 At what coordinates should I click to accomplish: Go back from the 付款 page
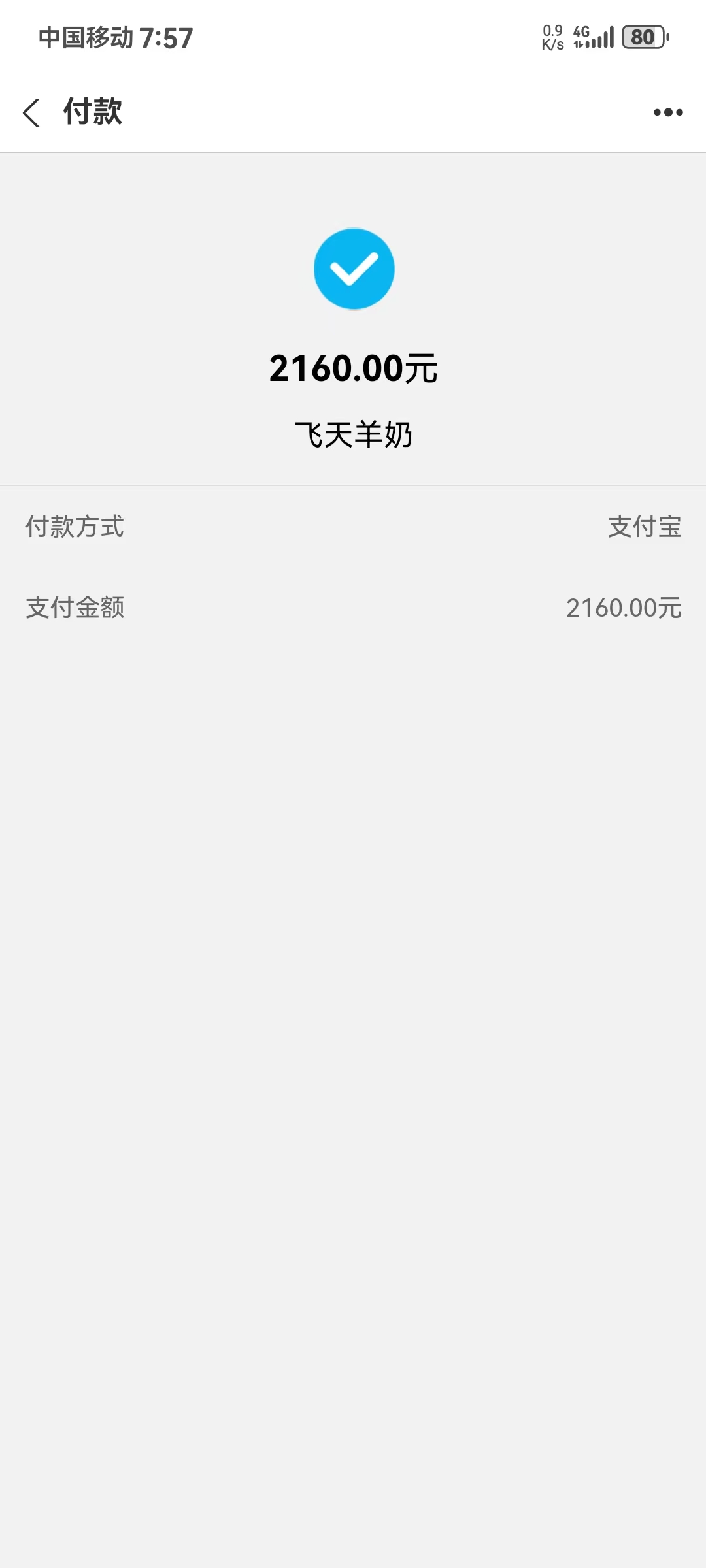click(31, 112)
